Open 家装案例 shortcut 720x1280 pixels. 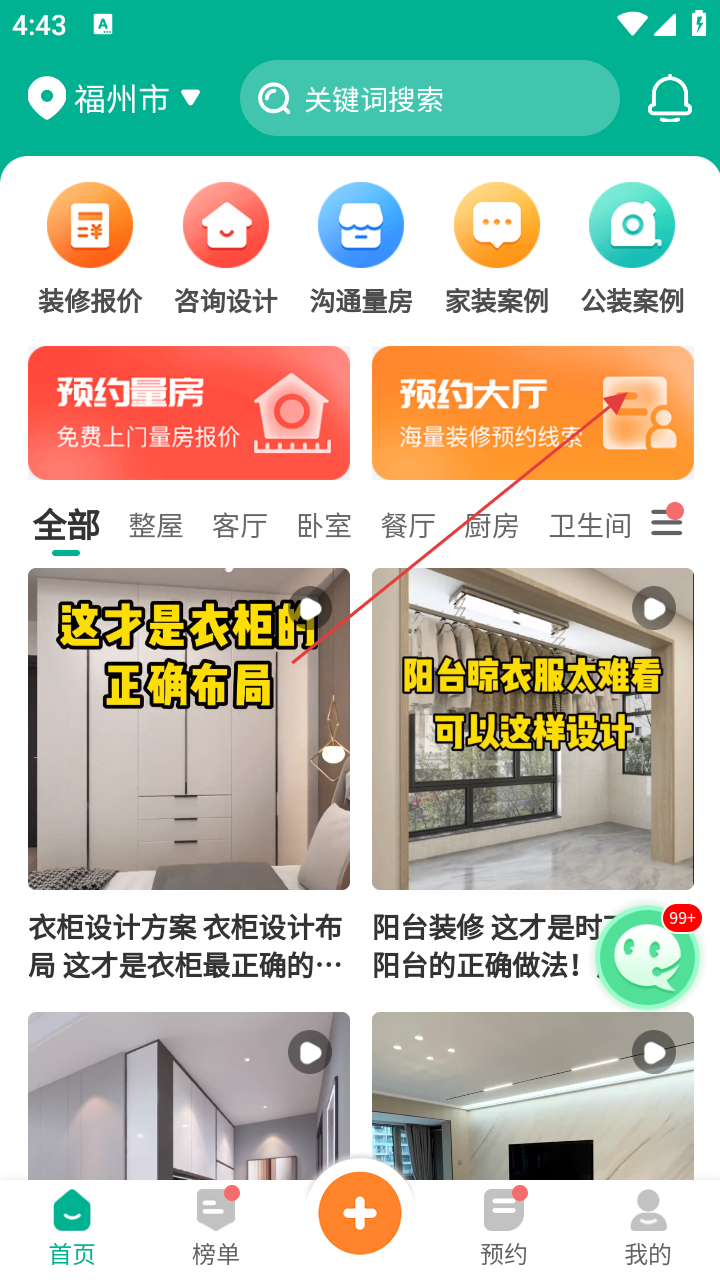click(x=497, y=247)
